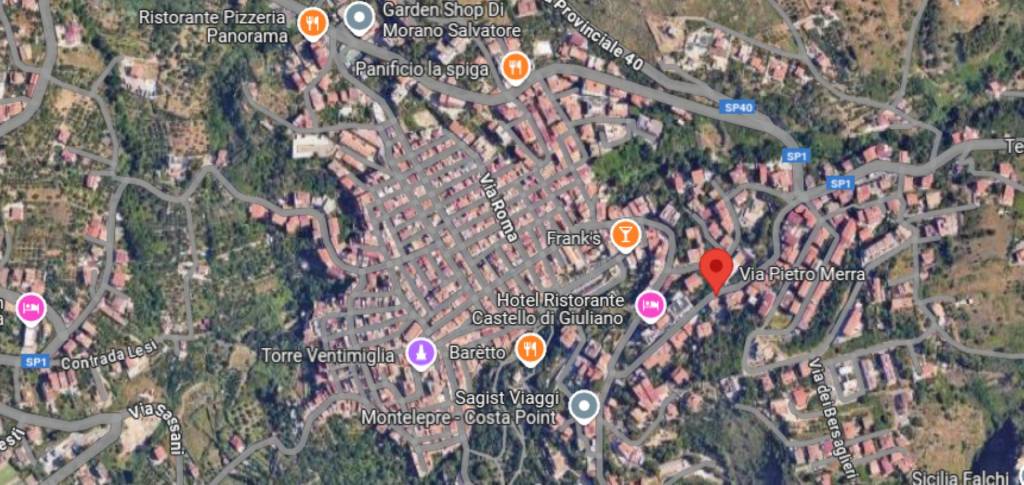
Task: Tap the Barètto restaurant marker
Action: point(529,349)
